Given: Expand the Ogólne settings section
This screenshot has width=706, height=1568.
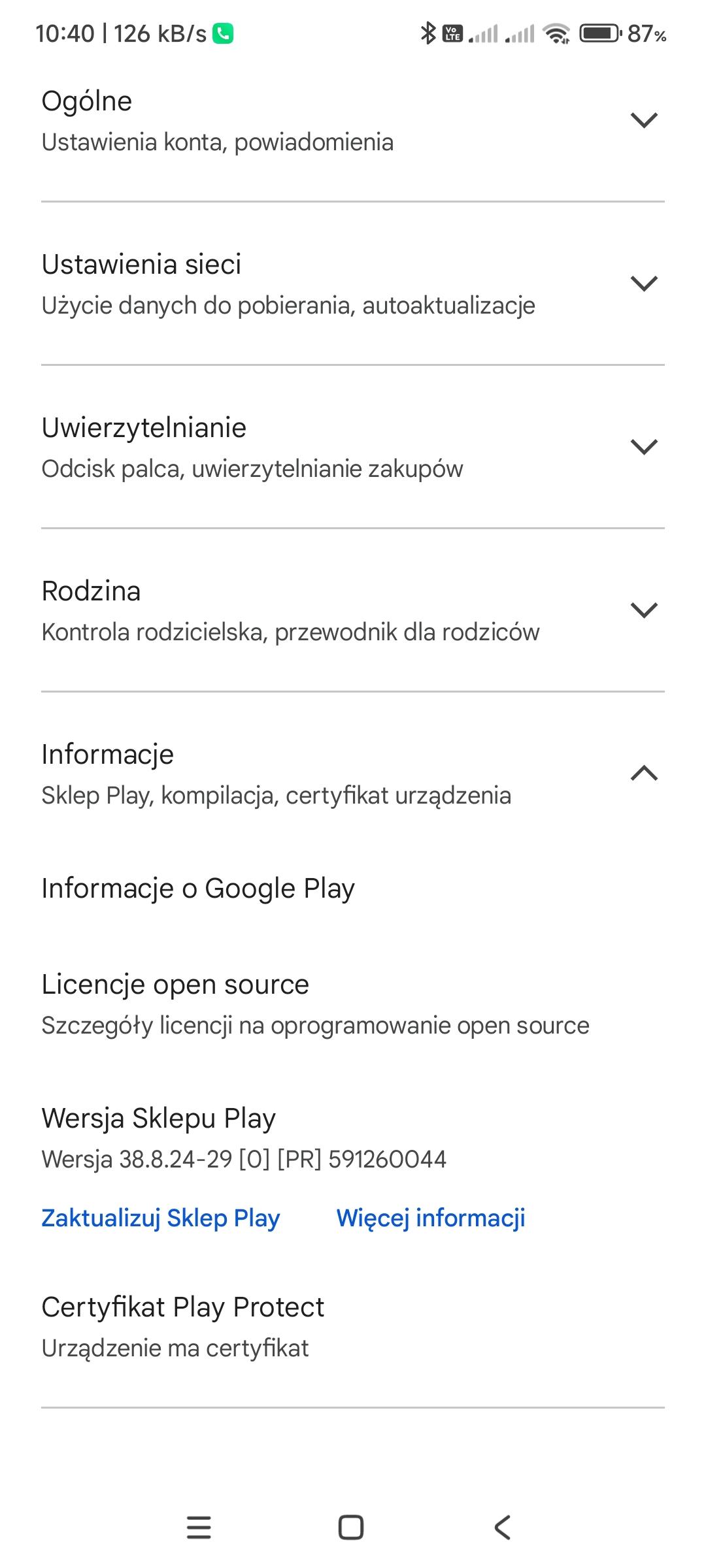Looking at the screenshot, I should pyautogui.click(x=643, y=120).
